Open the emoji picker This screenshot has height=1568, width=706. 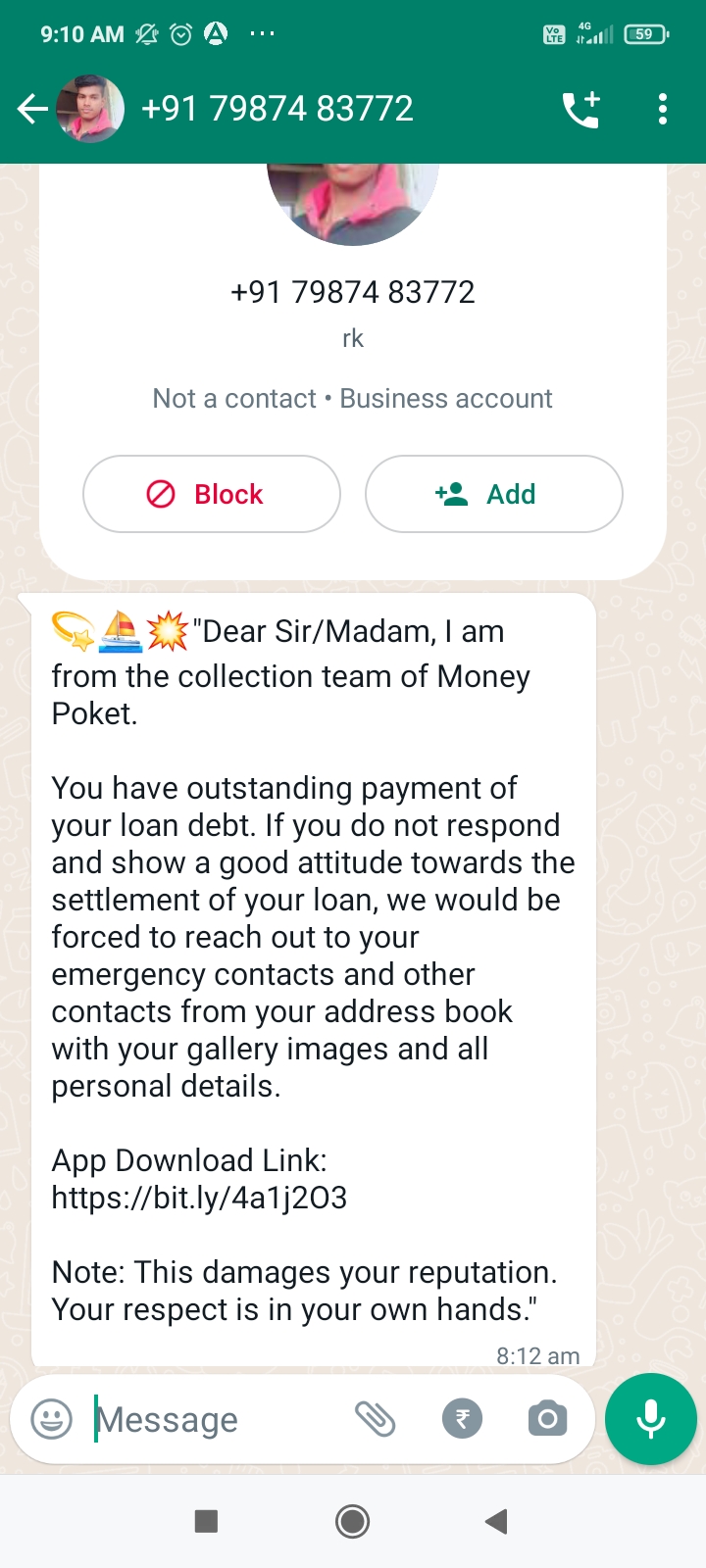click(52, 1419)
